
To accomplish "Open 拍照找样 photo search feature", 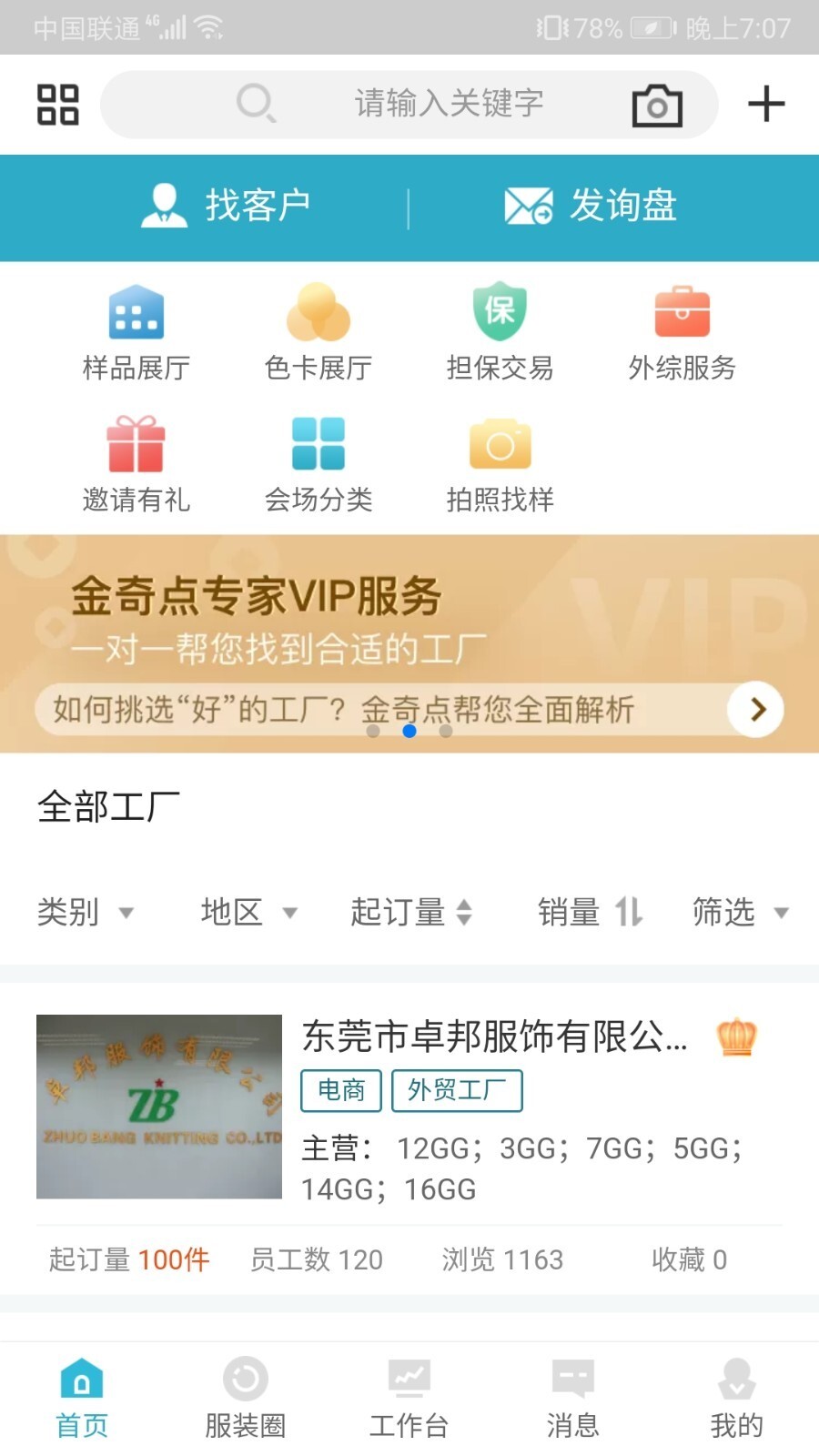I will tap(499, 462).
